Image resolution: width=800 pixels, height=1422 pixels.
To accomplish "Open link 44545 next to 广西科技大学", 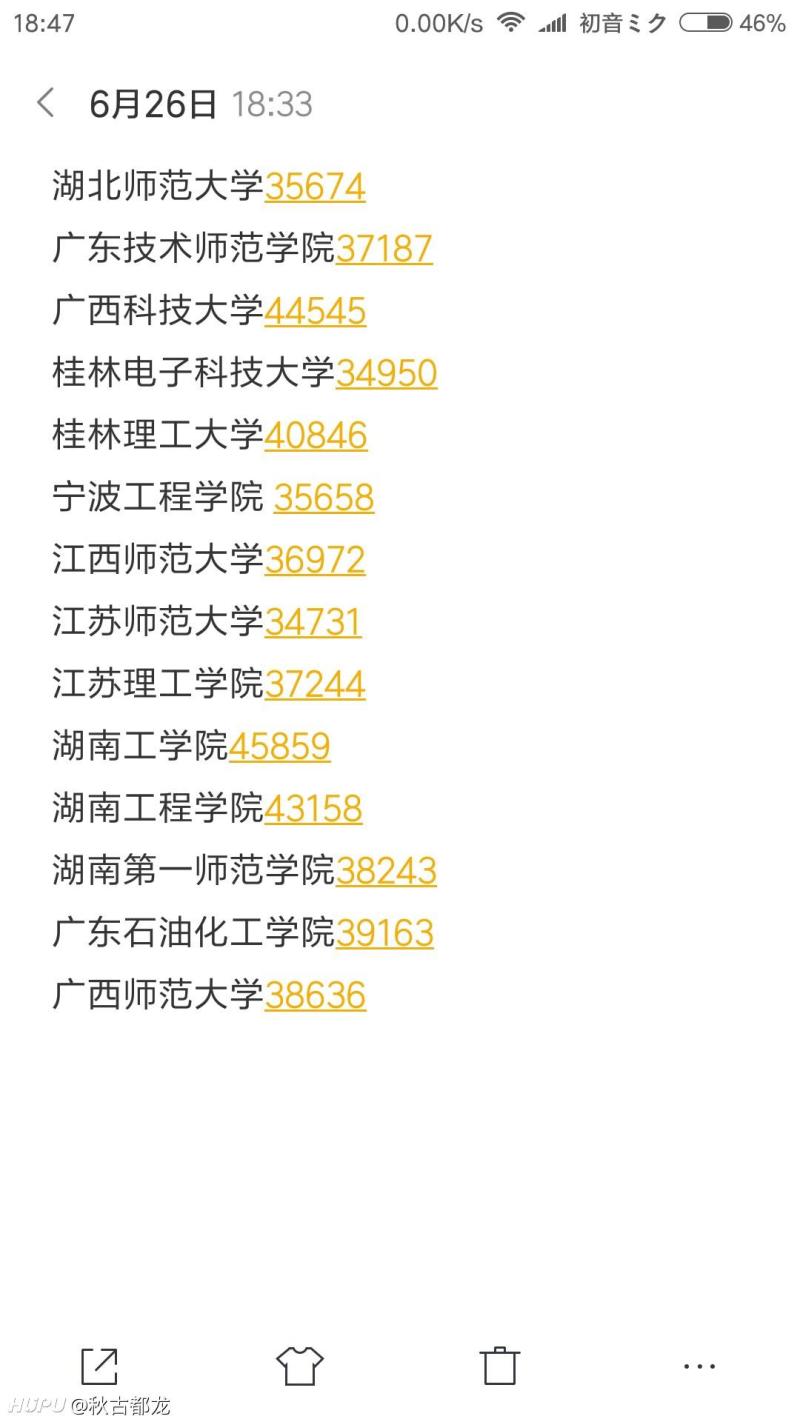I will [x=315, y=311].
